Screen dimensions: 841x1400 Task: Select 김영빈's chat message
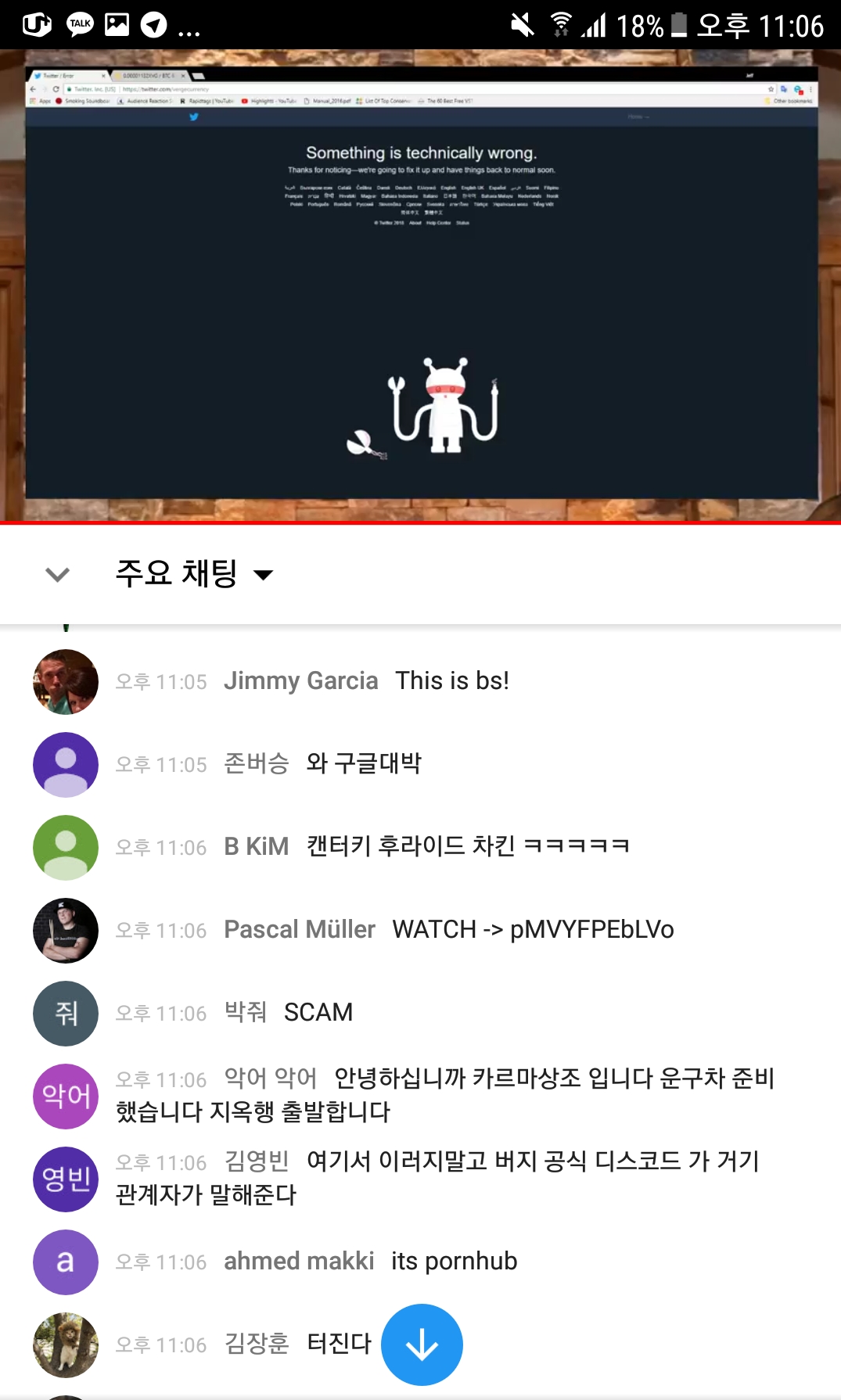[x=438, y=1178]
